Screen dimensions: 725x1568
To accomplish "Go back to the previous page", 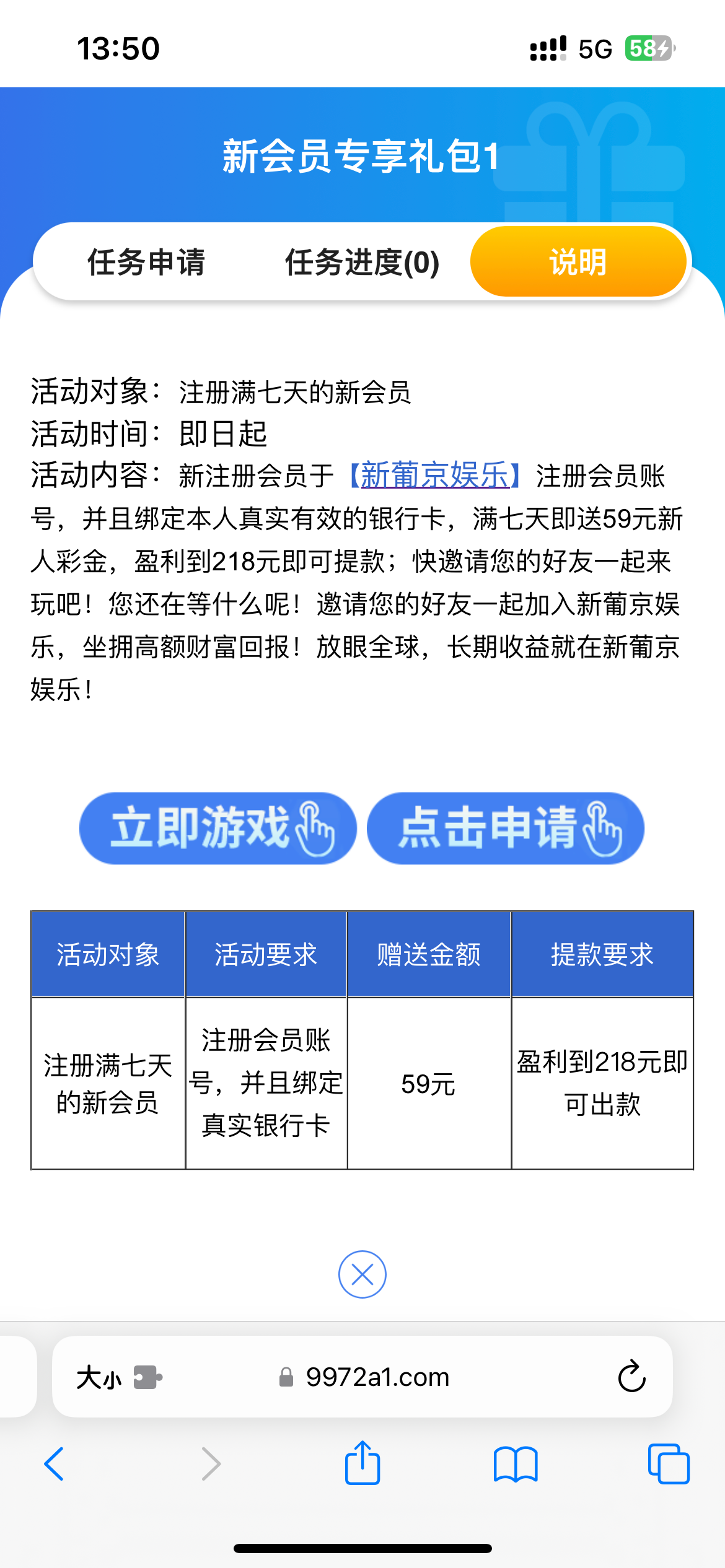I will [x=55, y=1464].
